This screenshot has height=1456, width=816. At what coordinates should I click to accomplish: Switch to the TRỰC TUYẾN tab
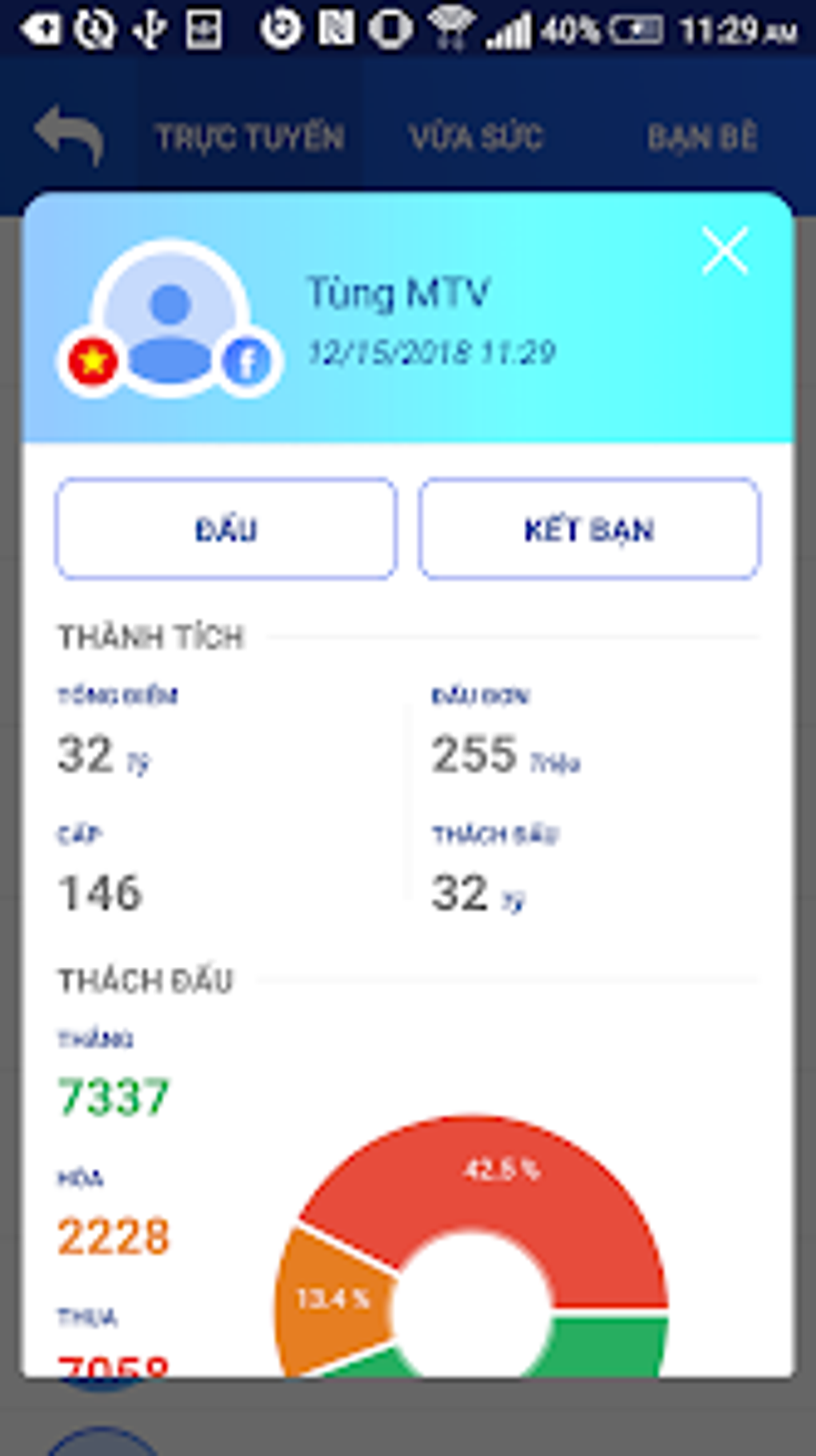point(250,138)
